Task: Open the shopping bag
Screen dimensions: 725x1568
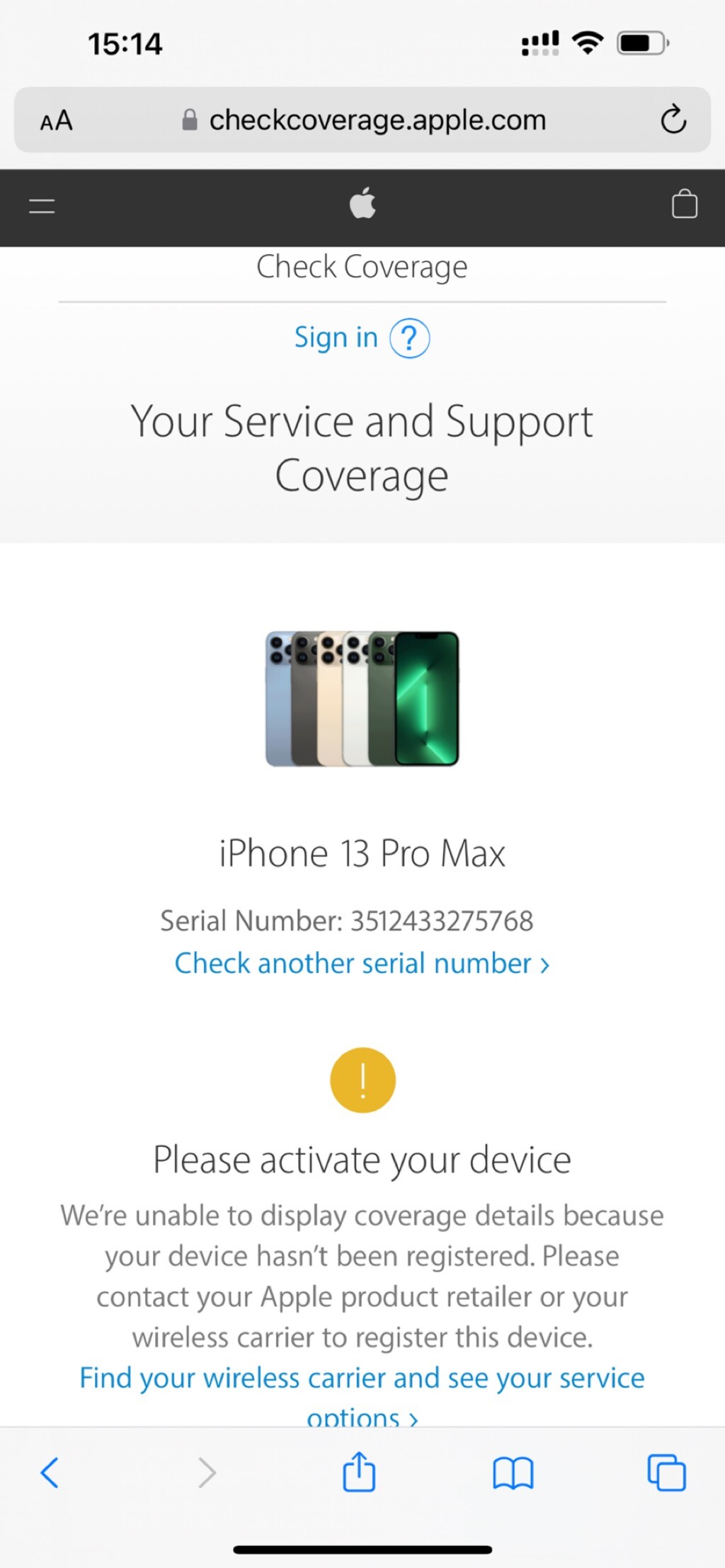Action: 684,204
